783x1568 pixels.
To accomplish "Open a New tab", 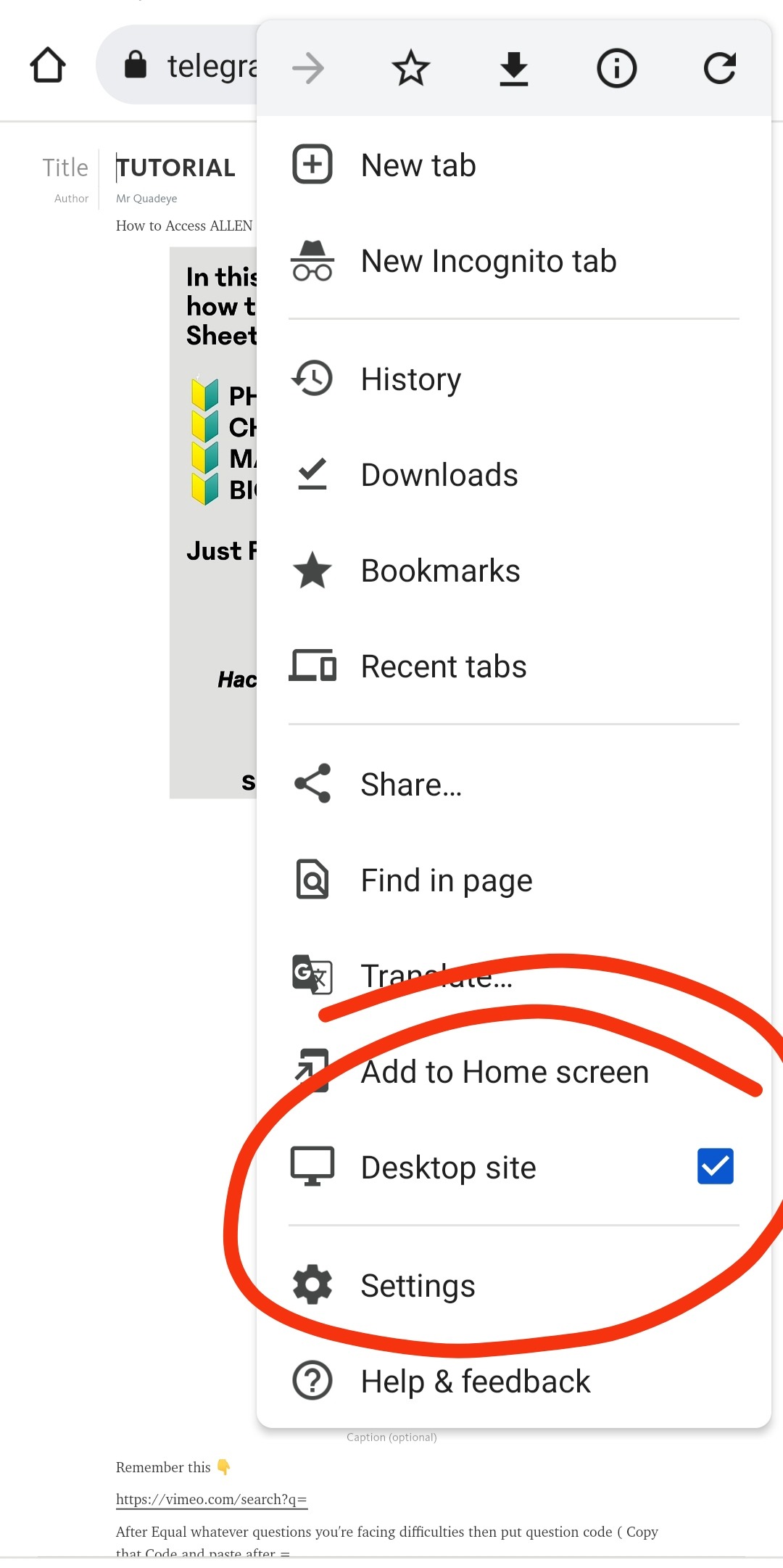I will coord(418,165).
